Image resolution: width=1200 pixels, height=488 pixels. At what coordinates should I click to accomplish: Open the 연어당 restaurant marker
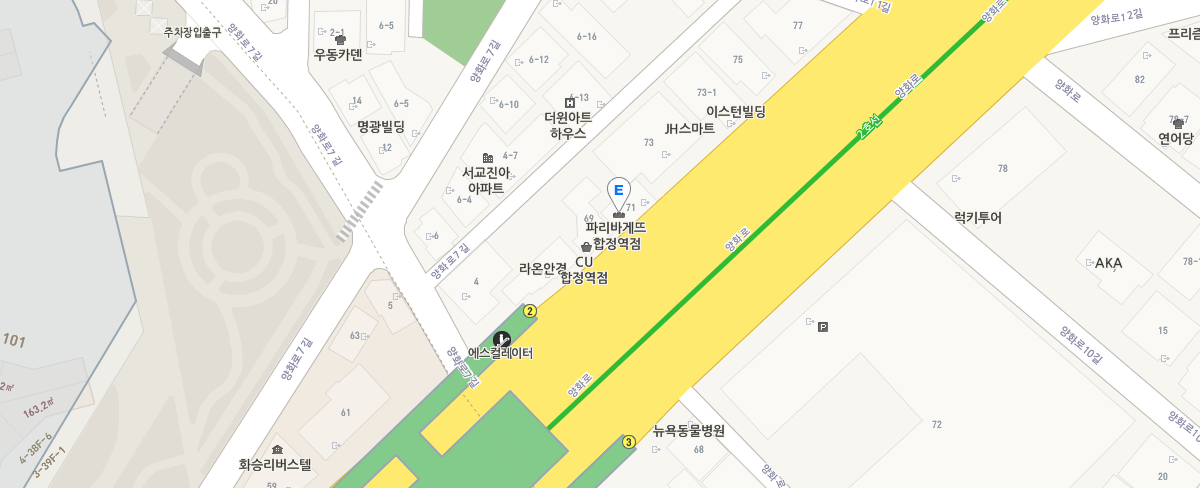point(1178,123)
